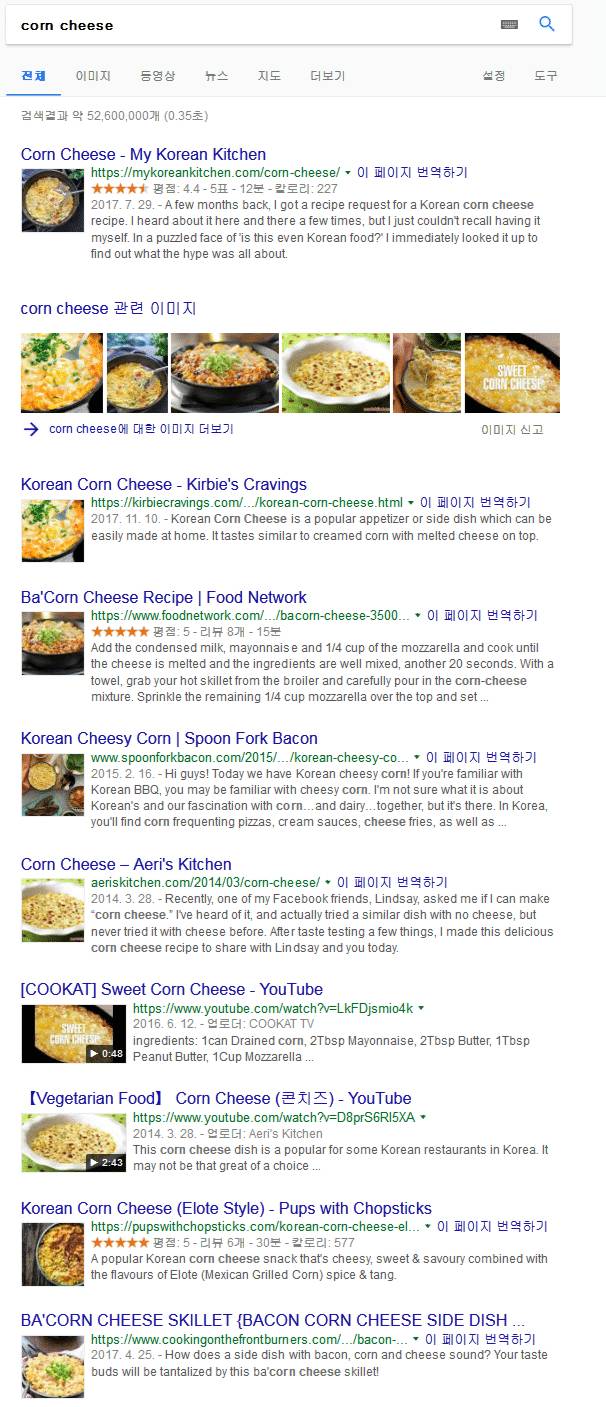
Task: Report images via 이미지 신고
Action: tap(512, 430)
